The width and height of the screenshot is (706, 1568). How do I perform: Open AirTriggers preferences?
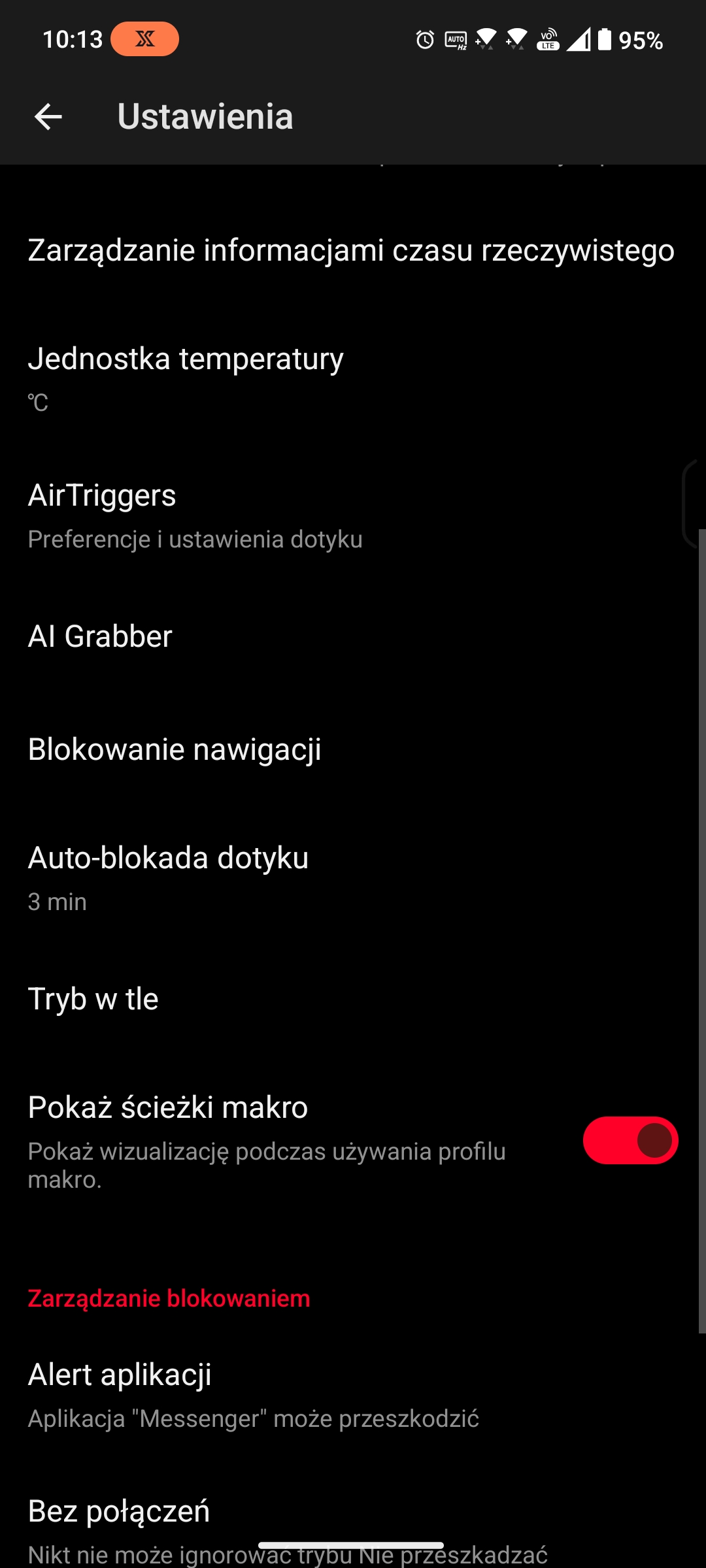[x=353, y=515]
